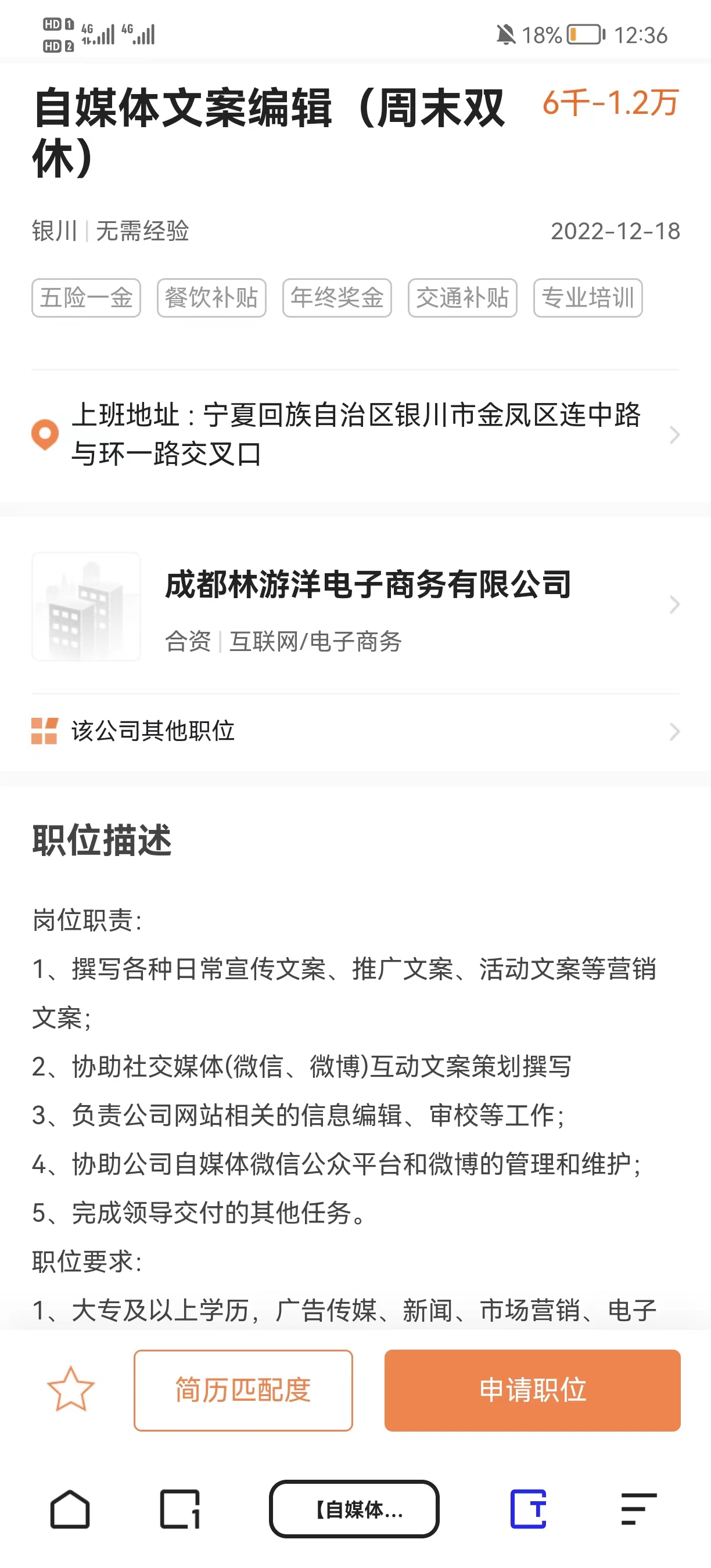Open the work address location row
711x1568 pixels.
[x=355, y=434]
